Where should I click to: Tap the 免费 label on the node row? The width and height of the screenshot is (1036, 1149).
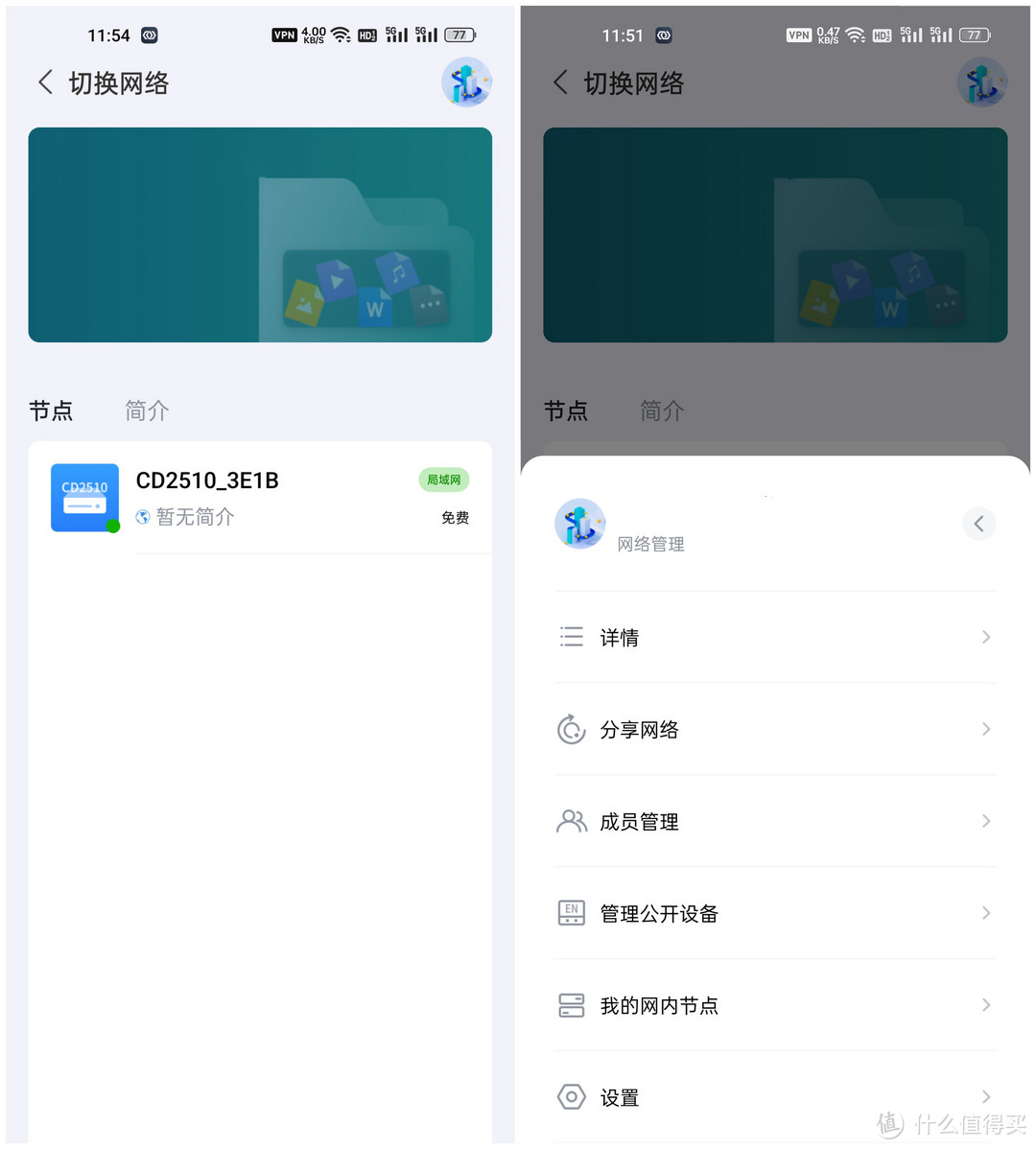coord(455,517)
